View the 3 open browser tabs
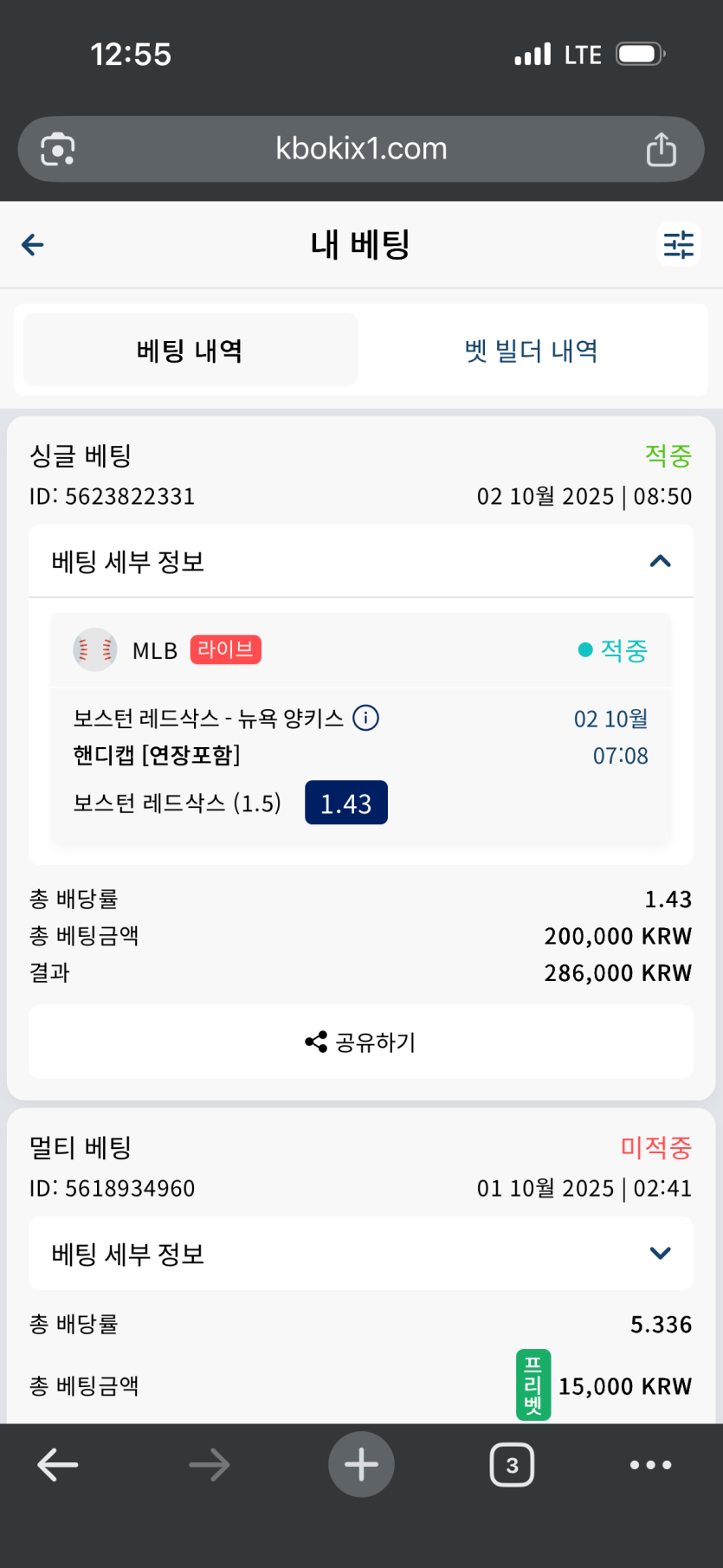This screenshot has height=1568, width=723. [x=512, y=1465]
